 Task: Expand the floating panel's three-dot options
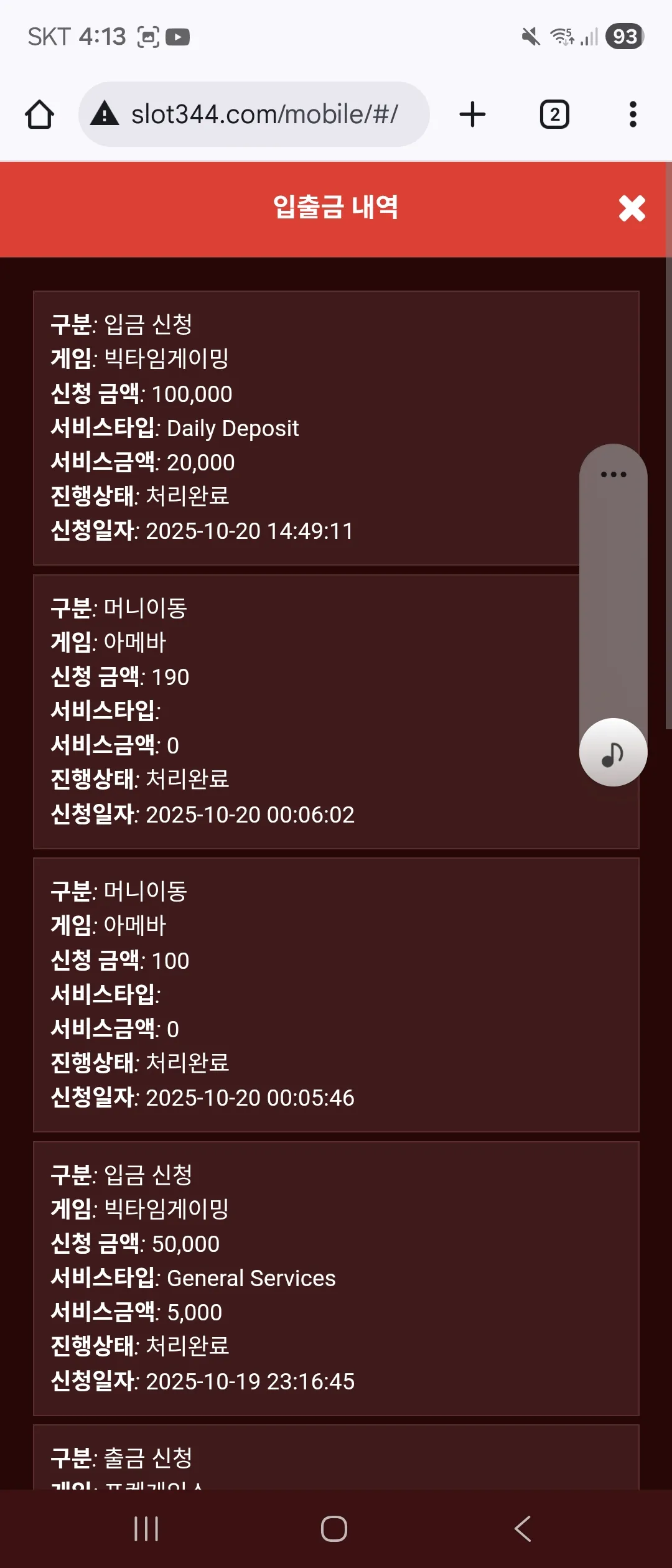point(614,474)
